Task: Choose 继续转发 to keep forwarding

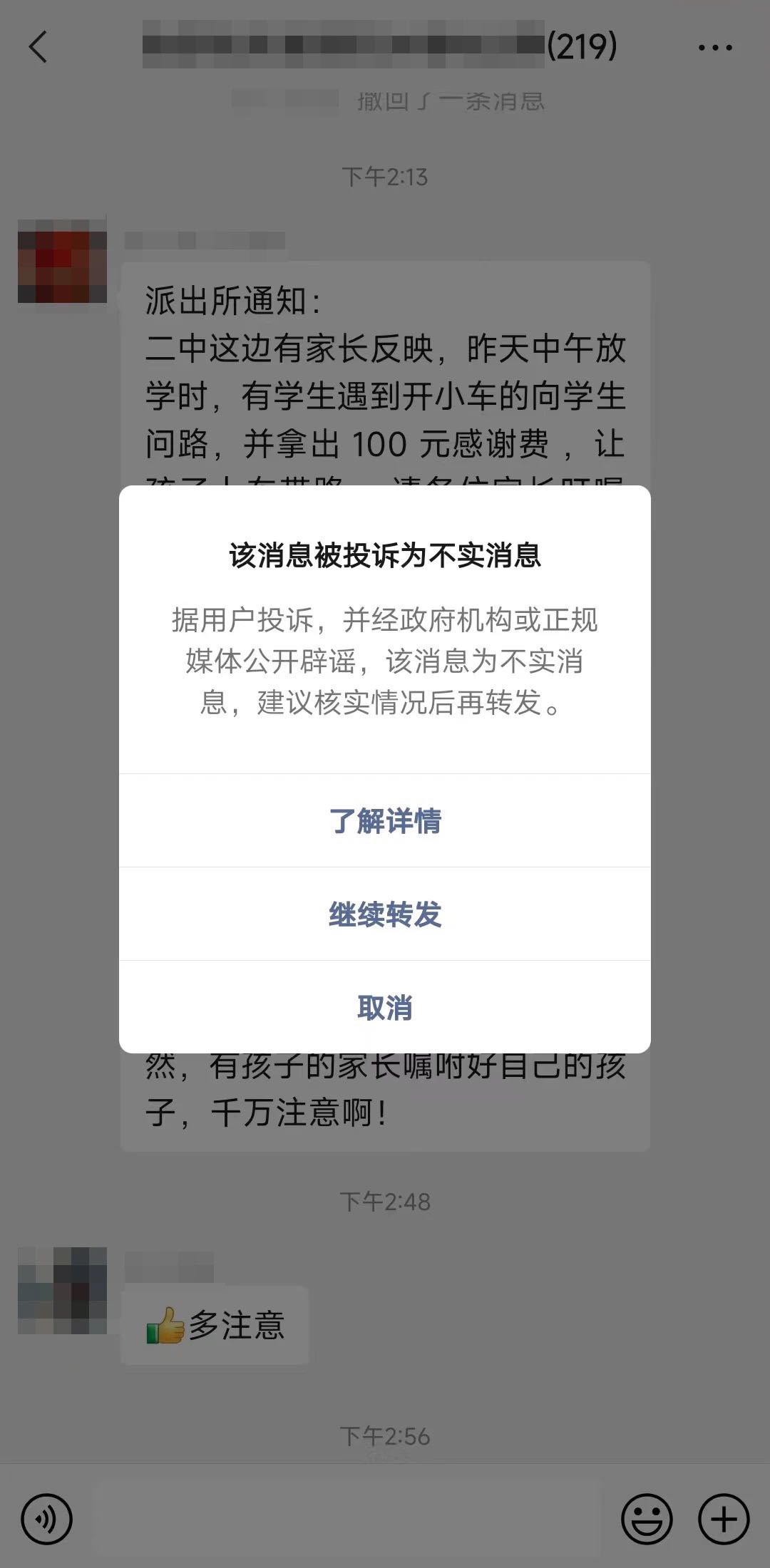Action: (385, 914)
